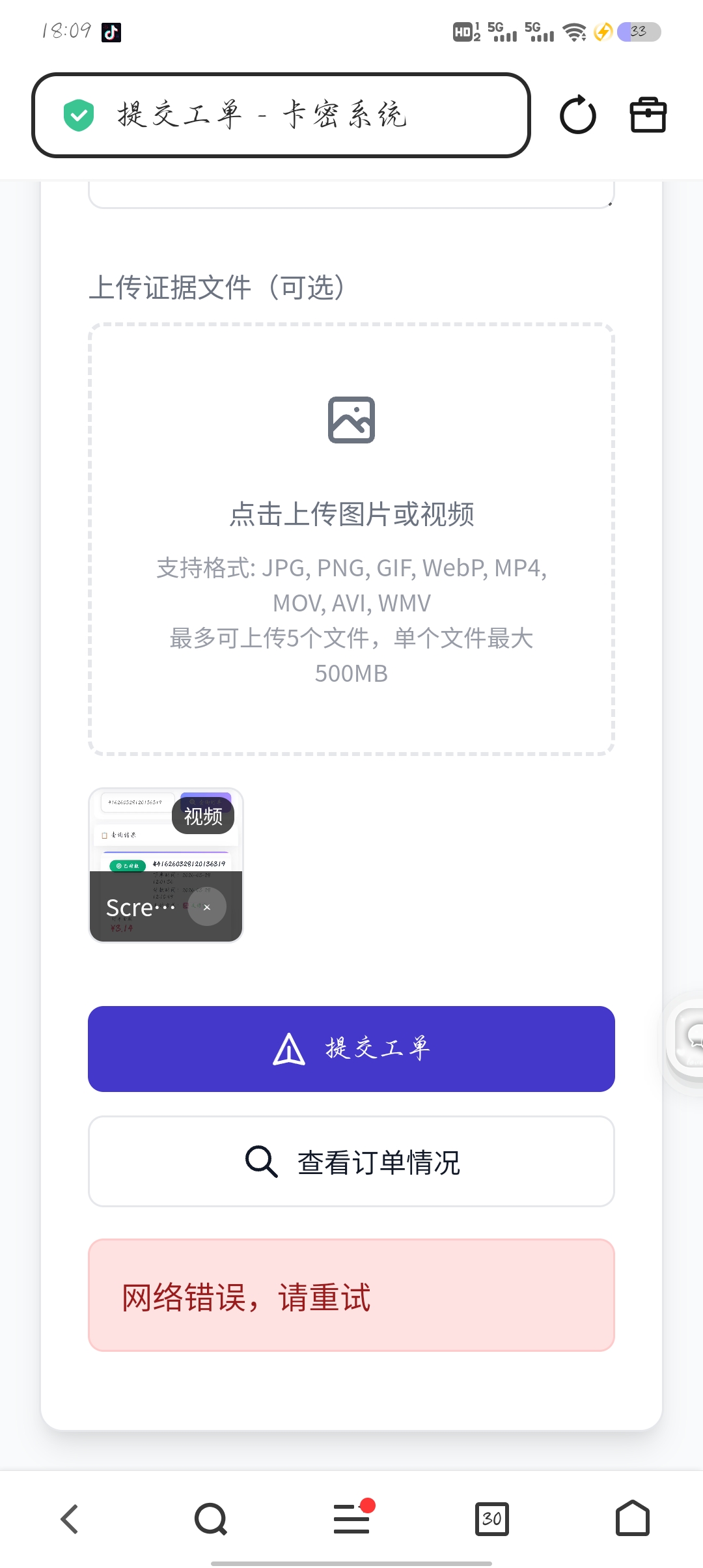Open the browser toolbox icon
Screen dimensions: 703x1568
click(x=648, y=115)
